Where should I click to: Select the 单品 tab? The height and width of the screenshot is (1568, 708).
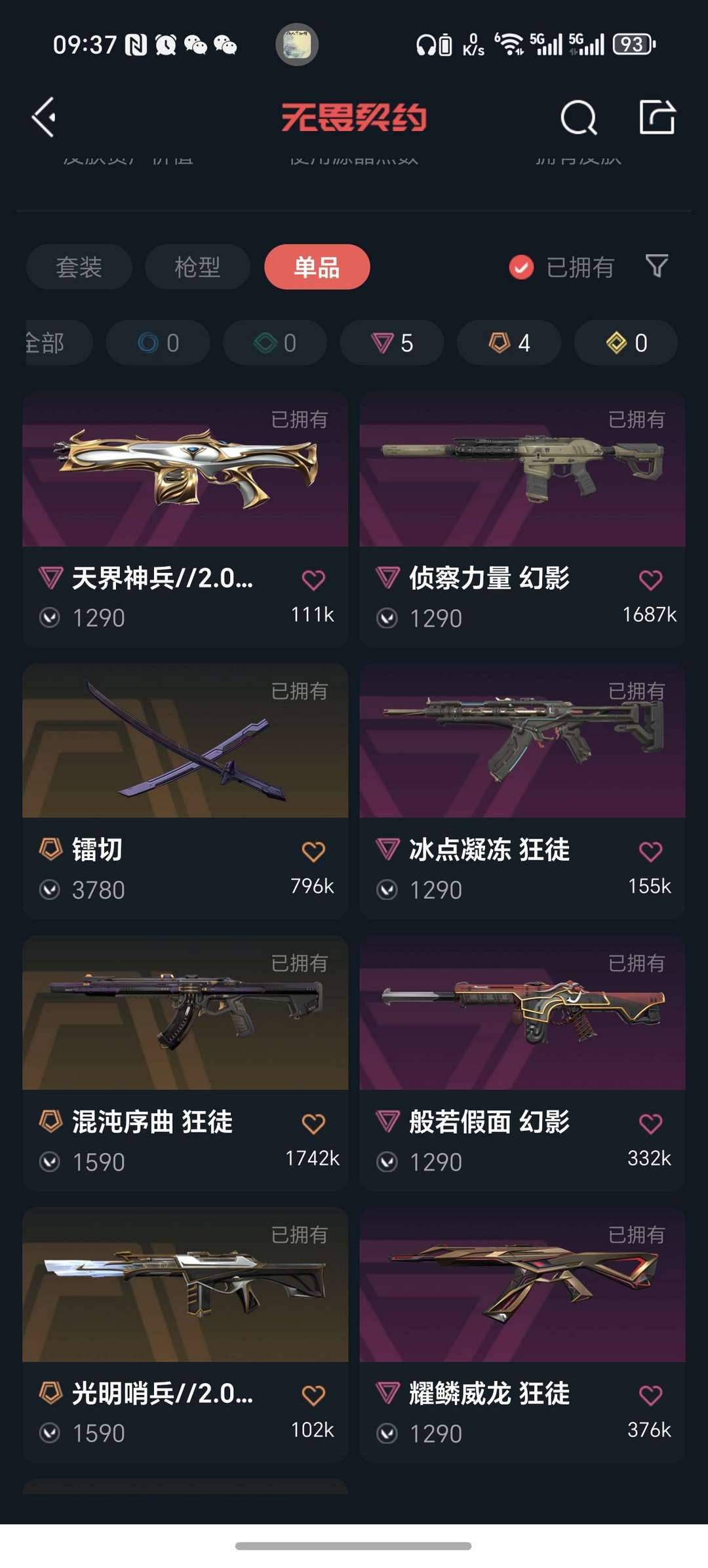317,267
